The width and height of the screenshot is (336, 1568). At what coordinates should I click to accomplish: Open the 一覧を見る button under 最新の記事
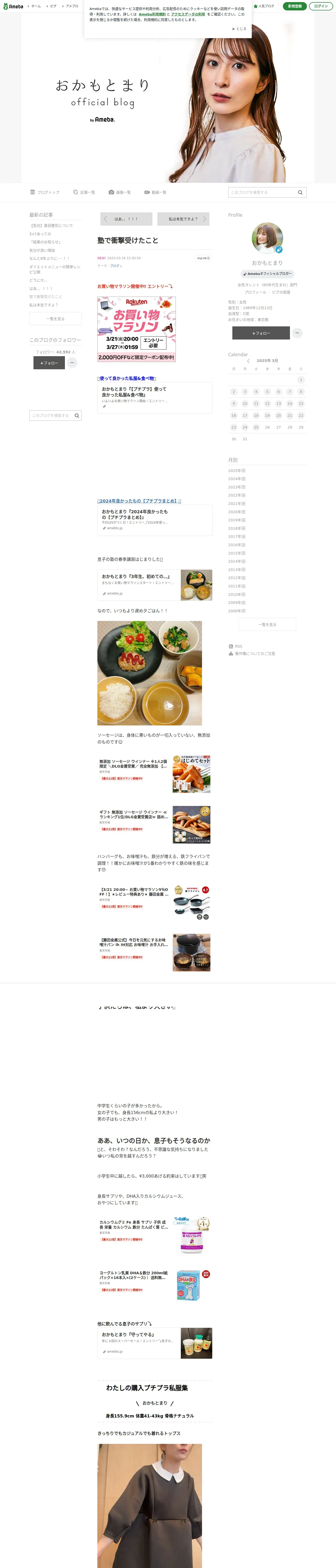(x=55, y=319)
